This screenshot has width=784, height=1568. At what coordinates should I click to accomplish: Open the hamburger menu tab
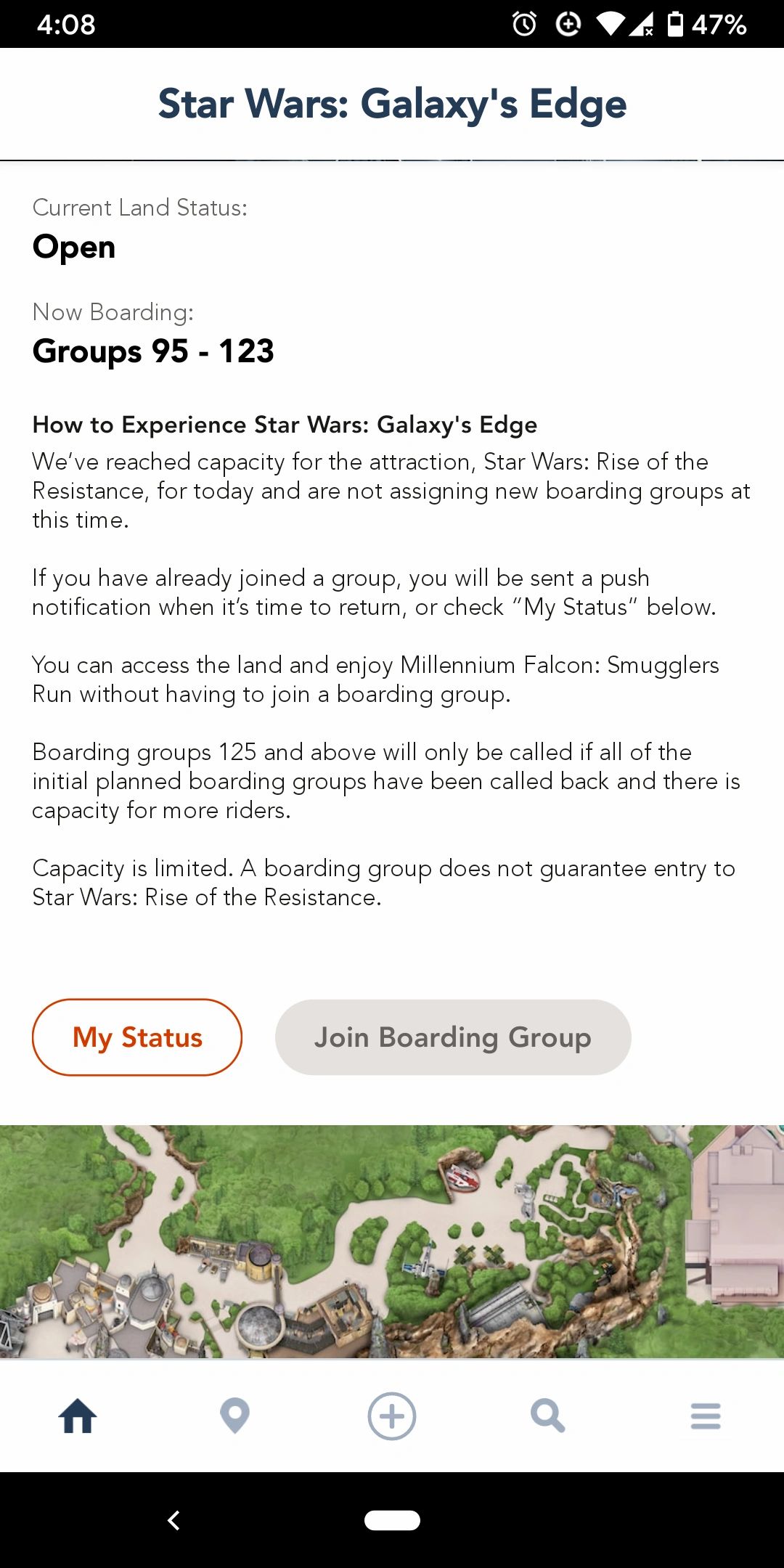[x=706, y=1416]
